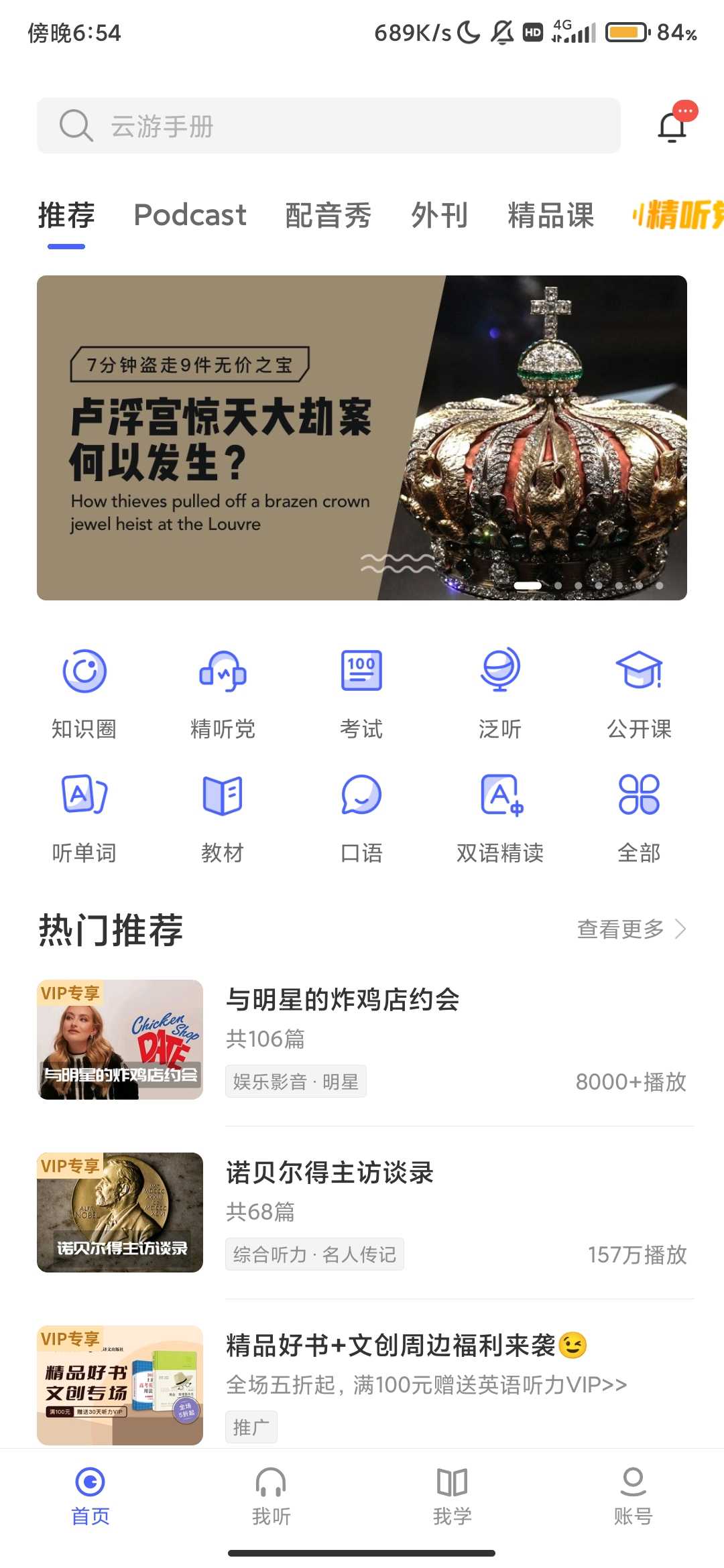Go to the 精品课 tab
This screenshot has width=724, height=1568.
tap(550, 215)
